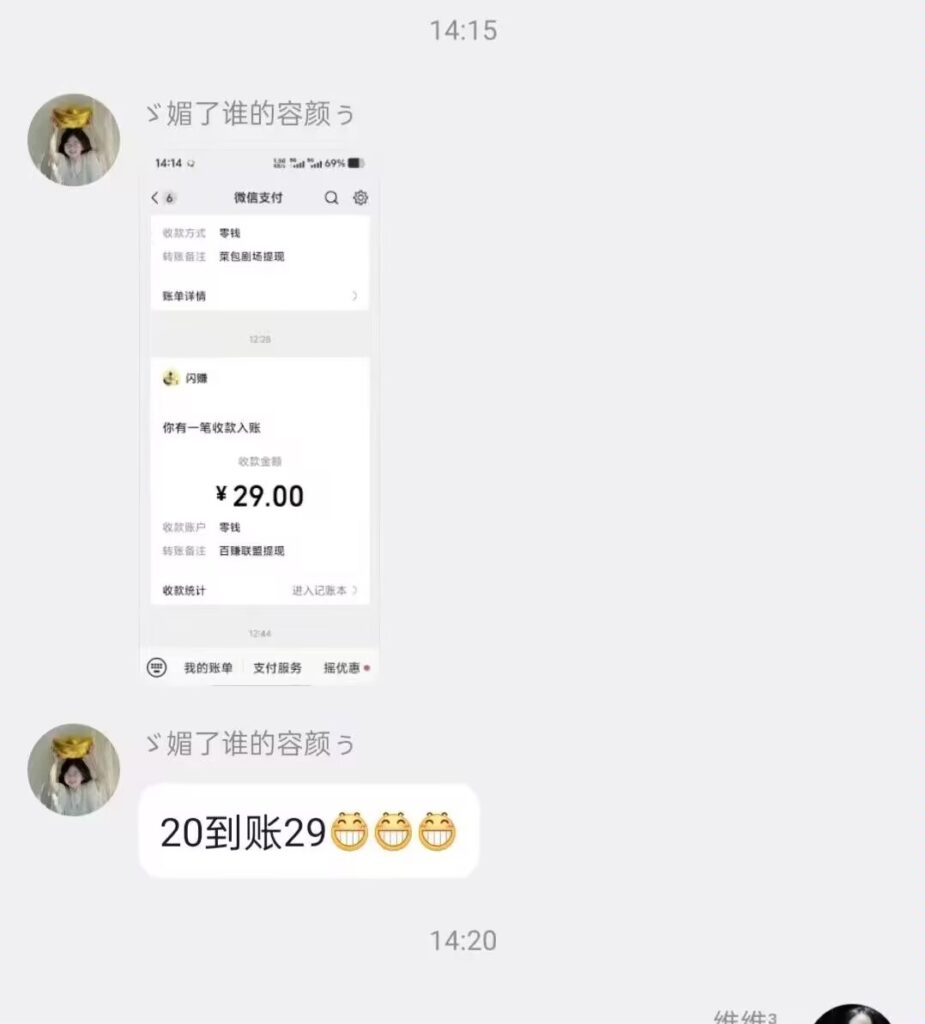Open the sender's avatar beside the image message
This screenshot has width=925, height=1024.
[x=74, y=140]
